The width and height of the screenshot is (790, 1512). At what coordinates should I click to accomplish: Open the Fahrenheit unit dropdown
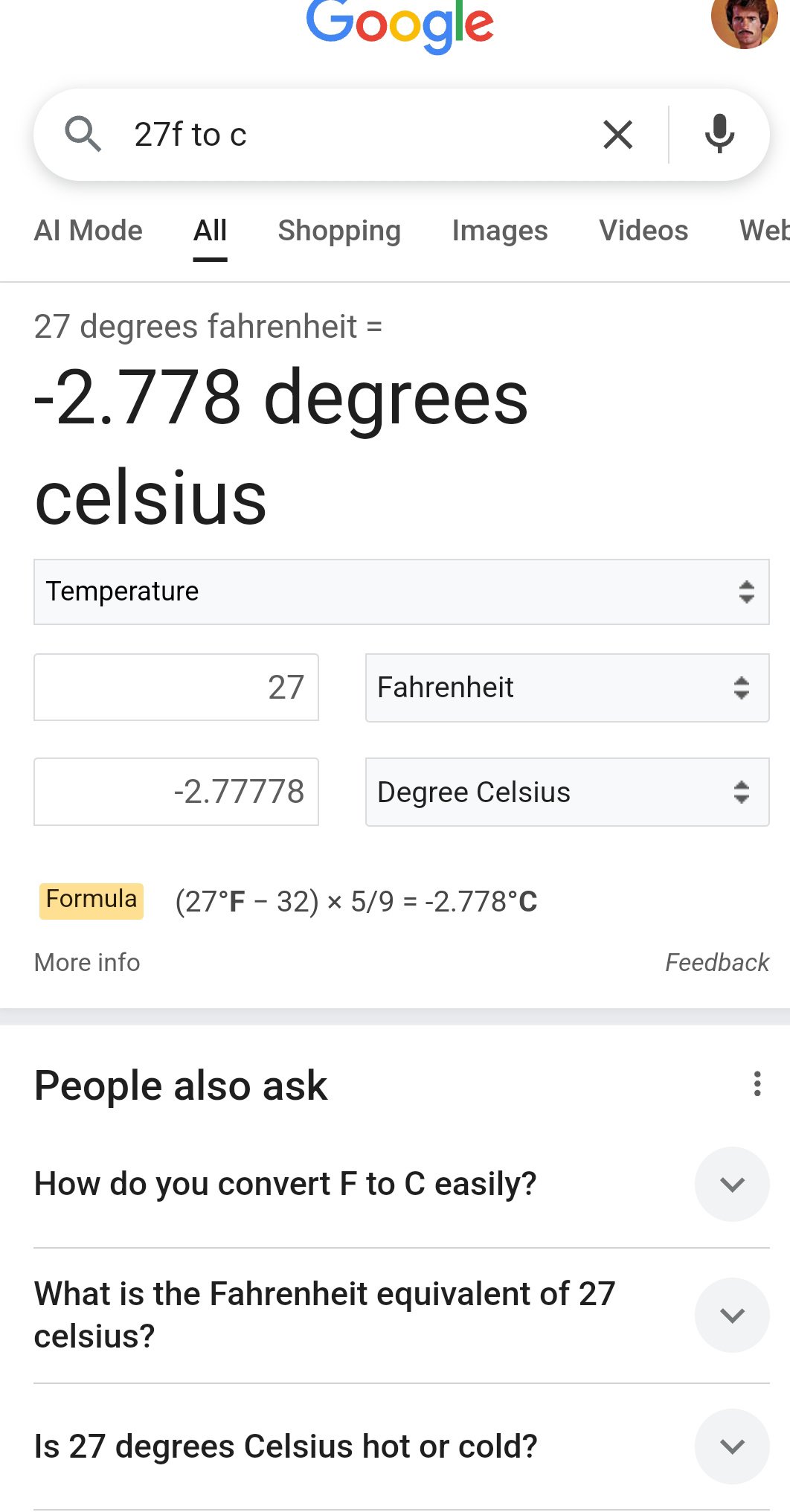[x=568, y=688]
